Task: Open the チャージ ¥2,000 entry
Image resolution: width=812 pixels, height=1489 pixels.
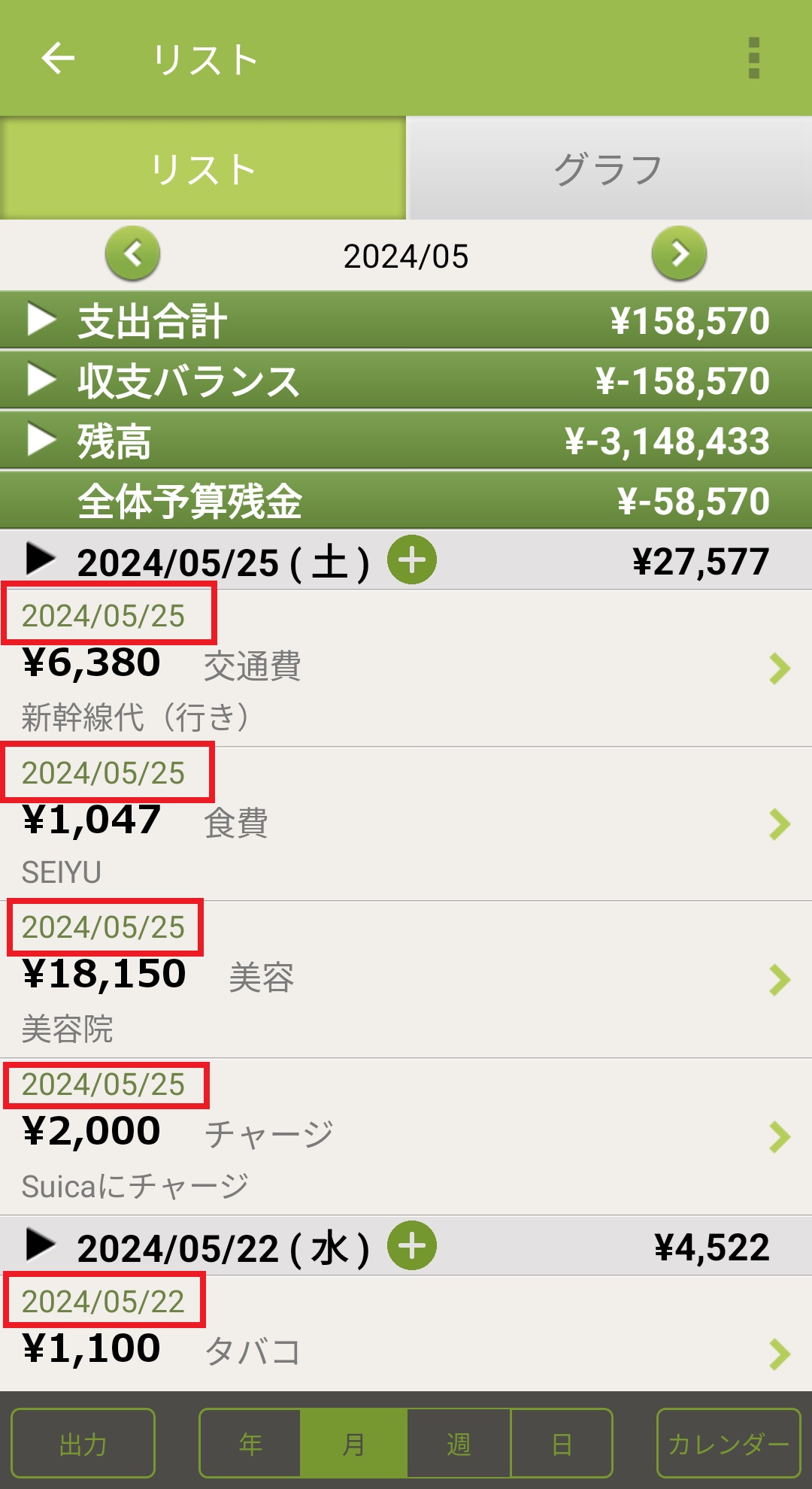Action: 406,1136
